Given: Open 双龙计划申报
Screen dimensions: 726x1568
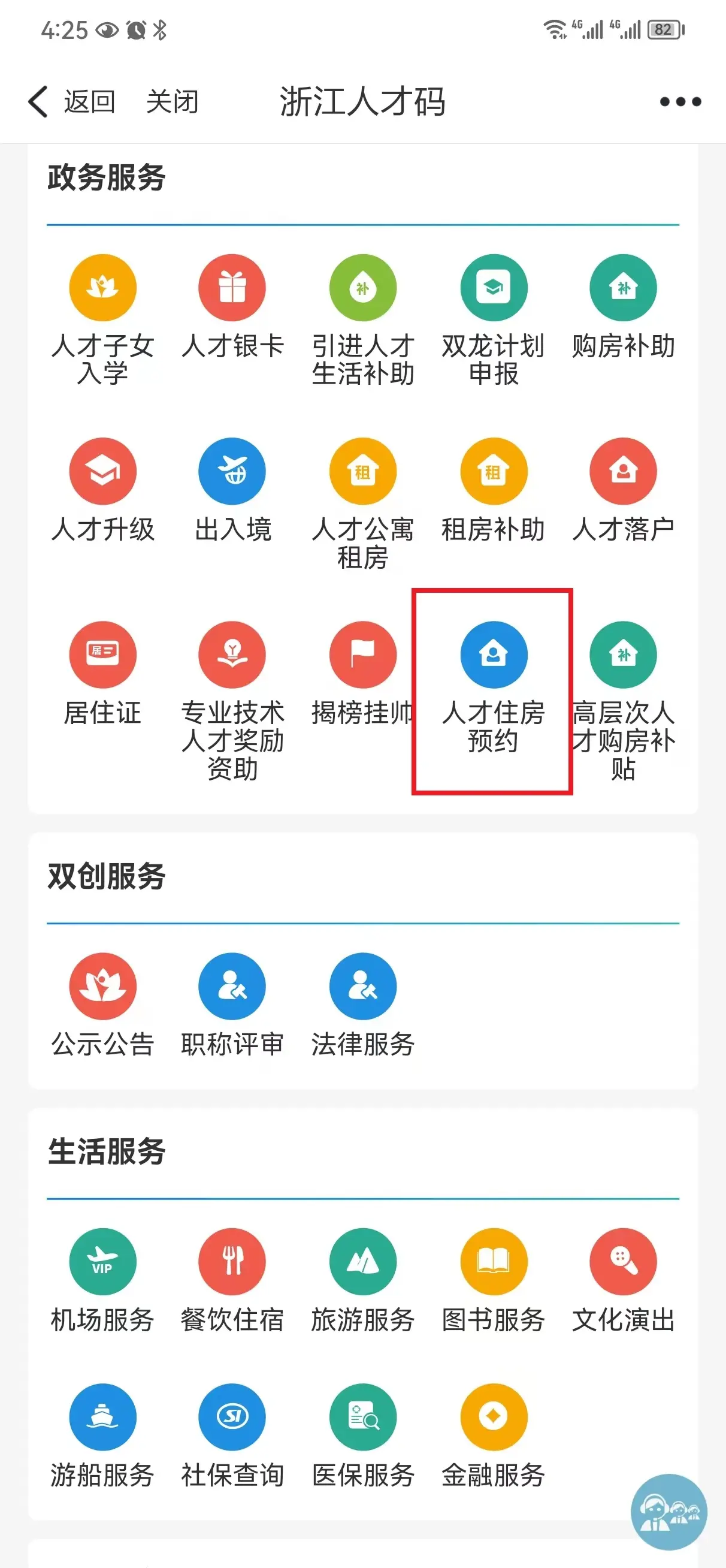Looking at the screenshot, I should [493, 288].
